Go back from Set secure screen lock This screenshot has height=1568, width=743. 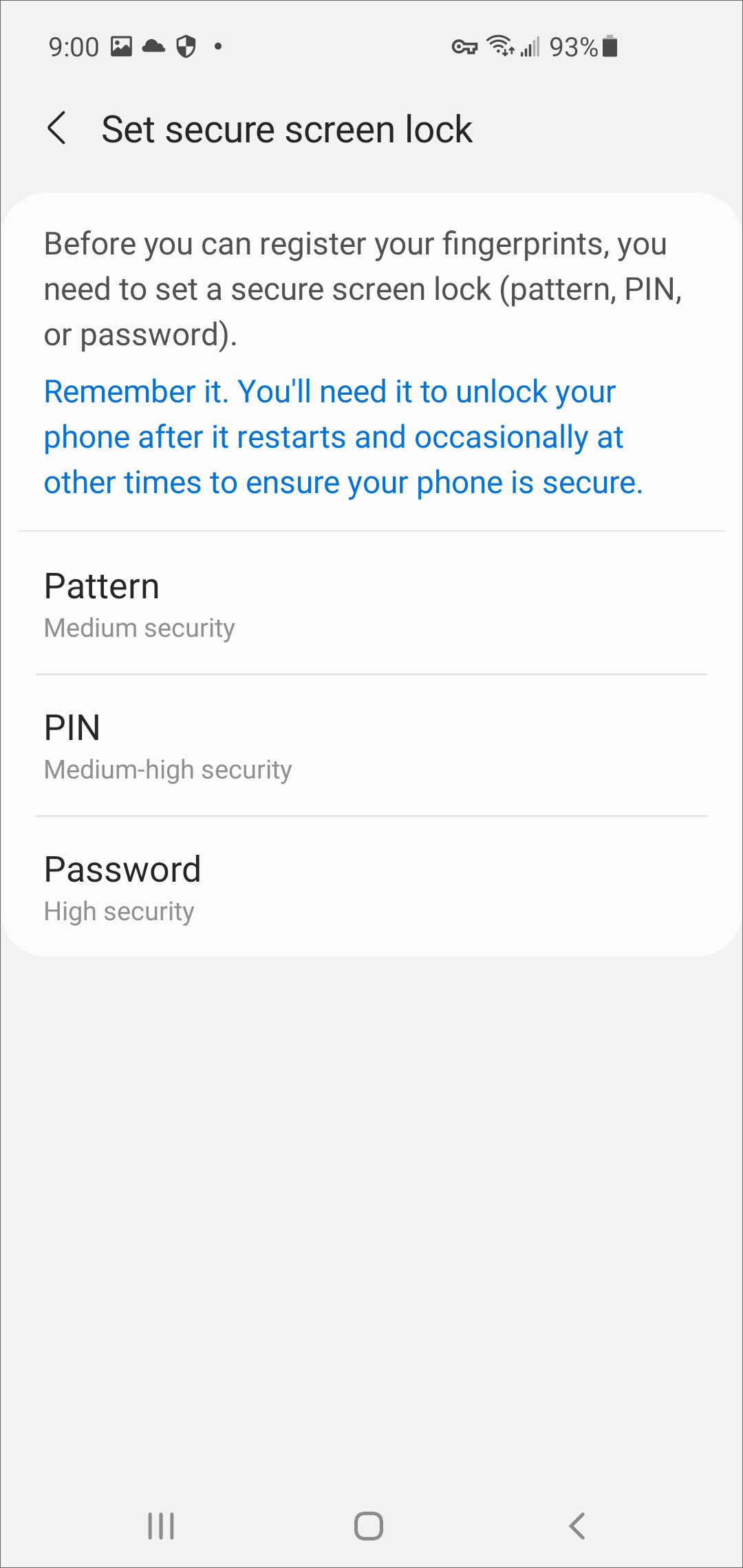56,129
